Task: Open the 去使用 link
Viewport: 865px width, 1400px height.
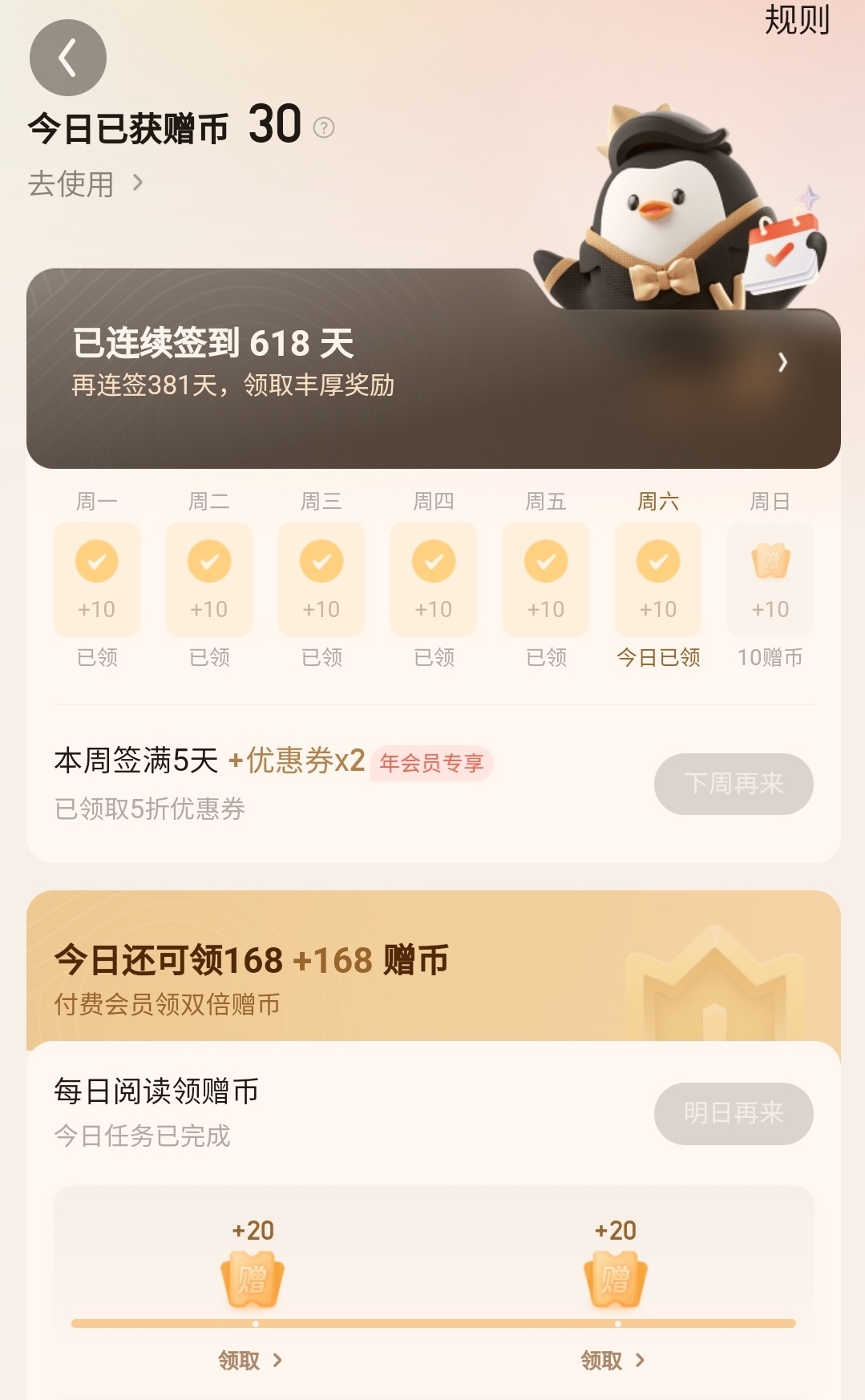Action: [86, 184]
